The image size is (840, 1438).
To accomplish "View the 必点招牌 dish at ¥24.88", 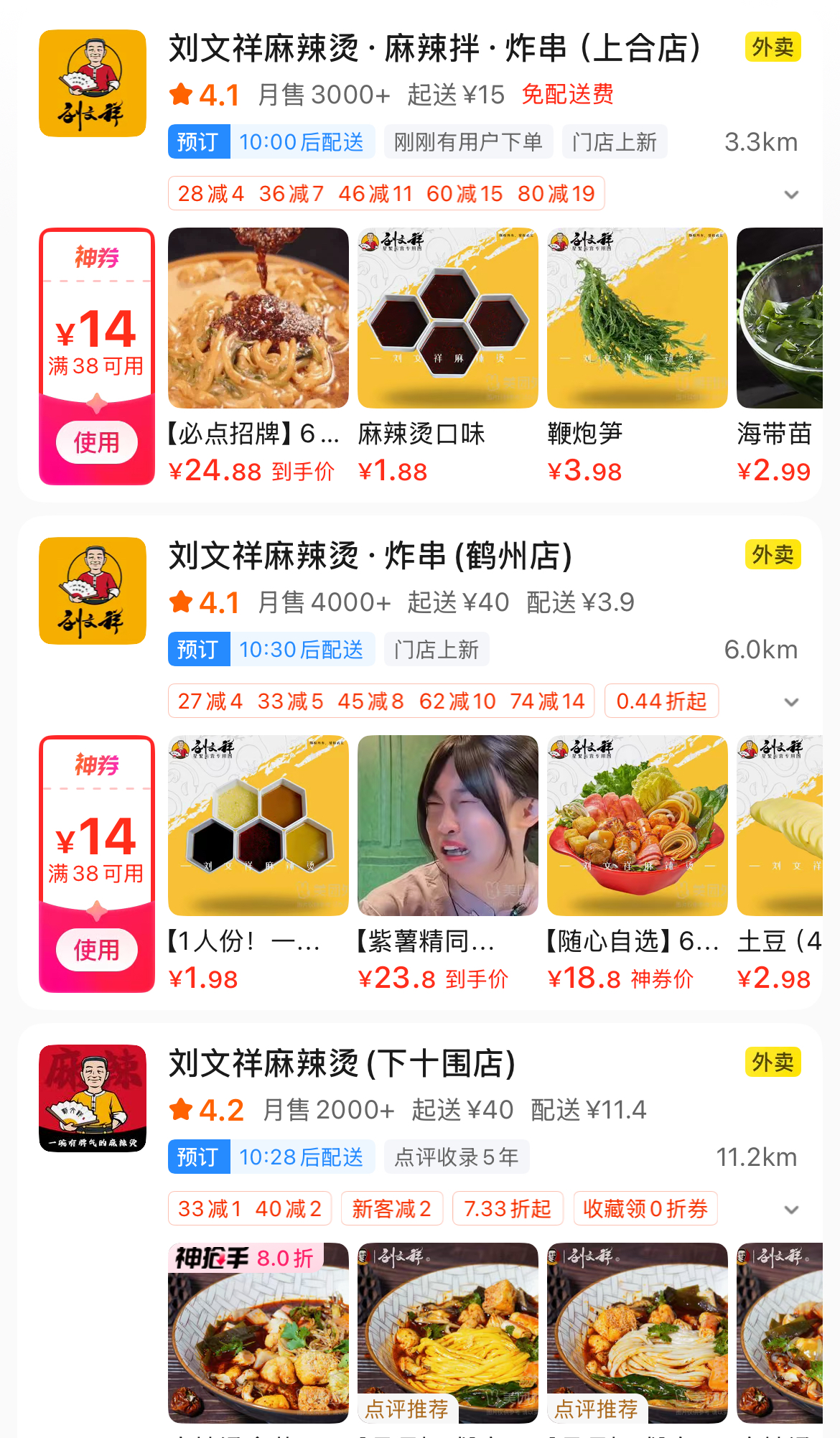I will coord(258,319).
